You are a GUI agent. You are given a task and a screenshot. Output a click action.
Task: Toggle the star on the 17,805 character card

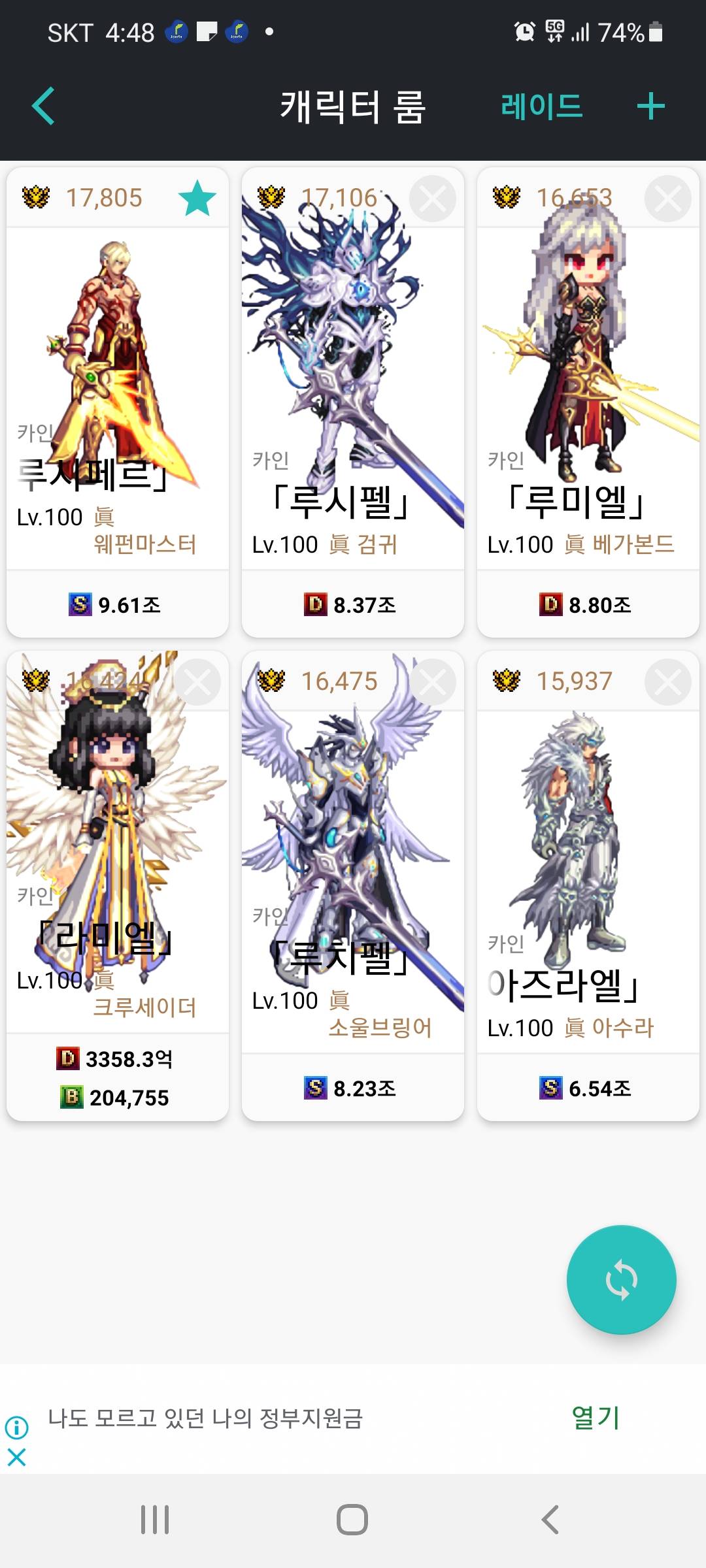click(197, 199)
